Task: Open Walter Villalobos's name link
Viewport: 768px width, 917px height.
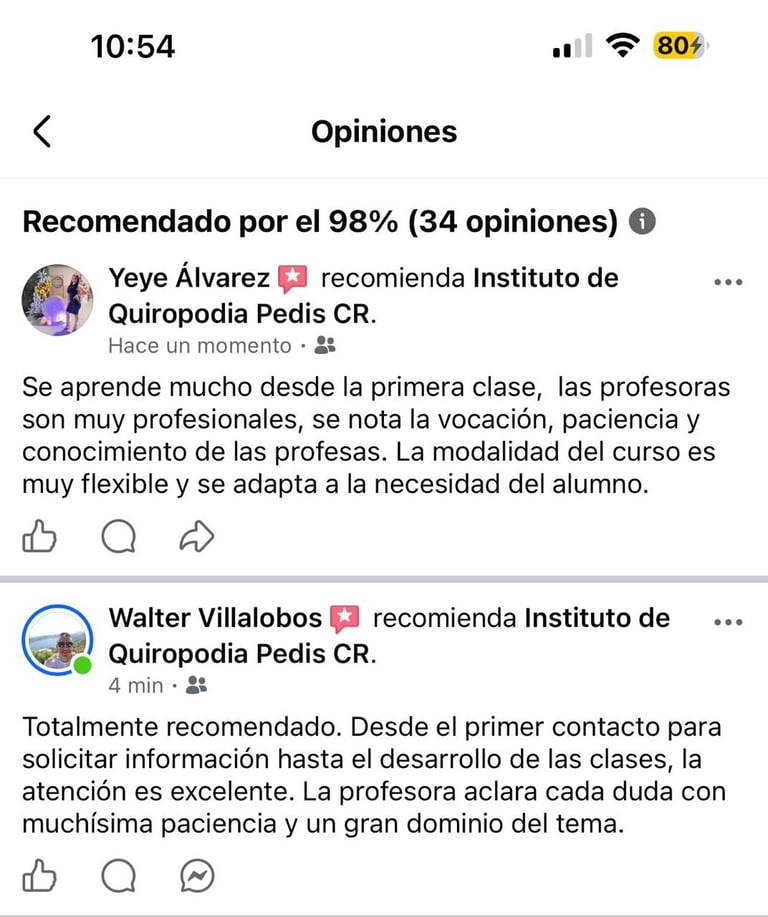Action: [215, 618]
